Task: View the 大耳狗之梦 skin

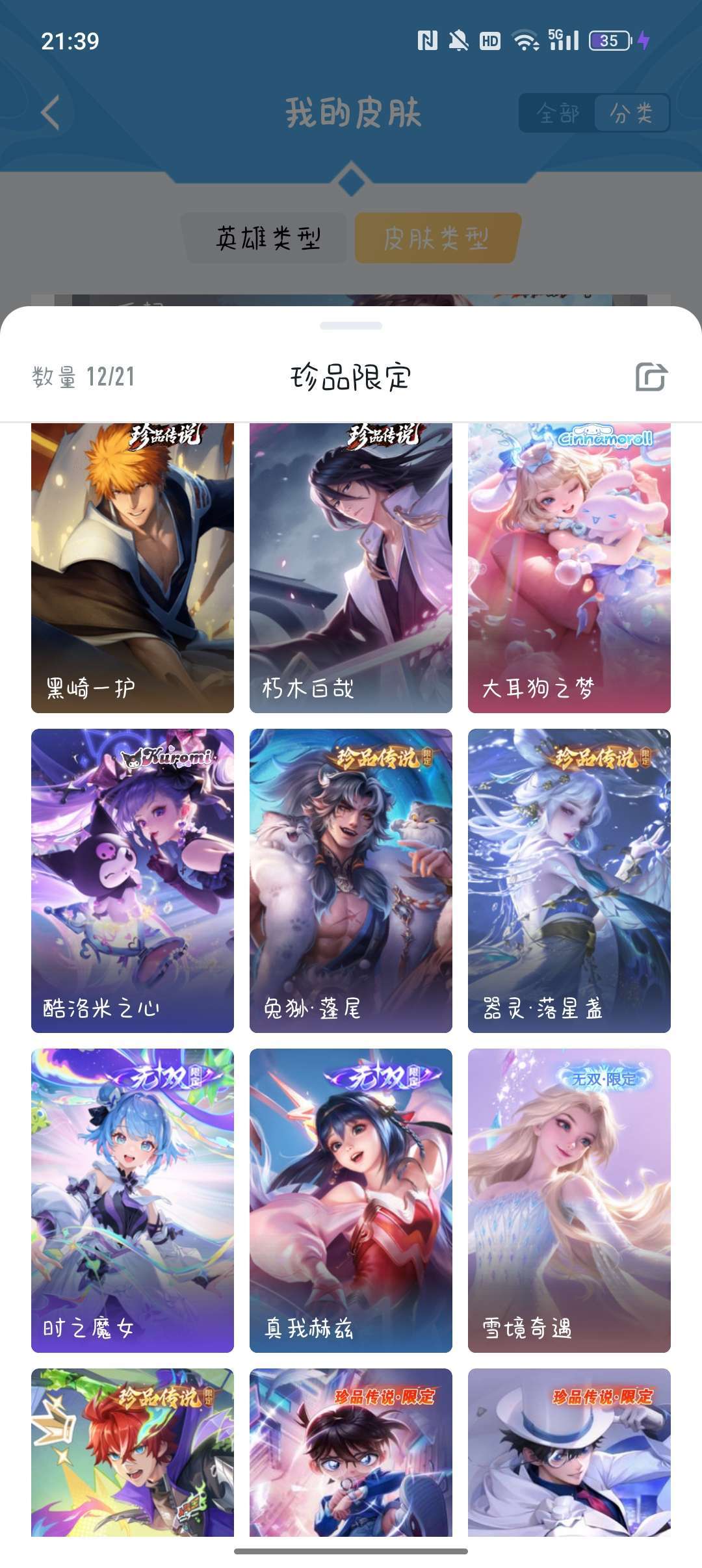Action: tap(569, 568)
